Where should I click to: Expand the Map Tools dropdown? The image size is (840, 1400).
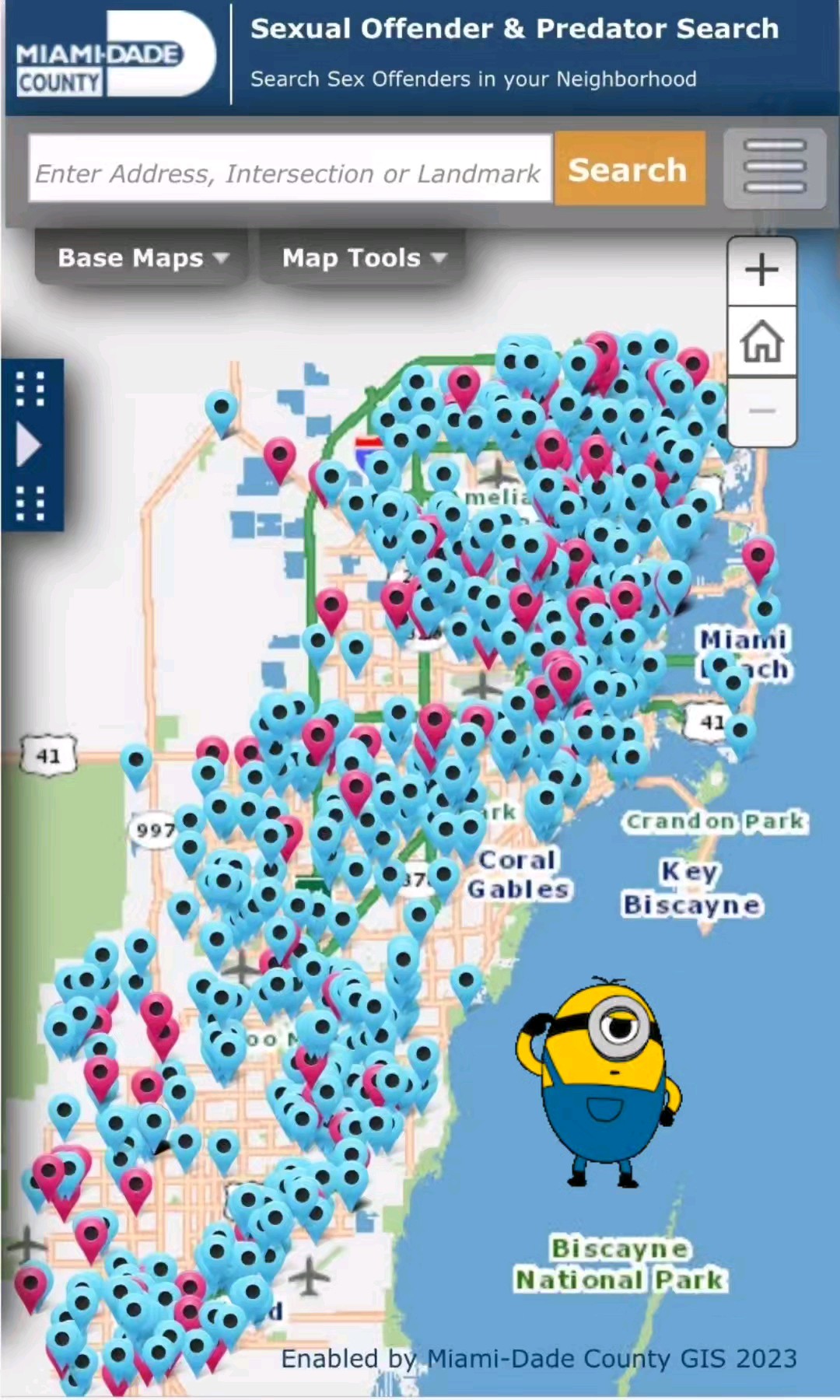[363, 257]
